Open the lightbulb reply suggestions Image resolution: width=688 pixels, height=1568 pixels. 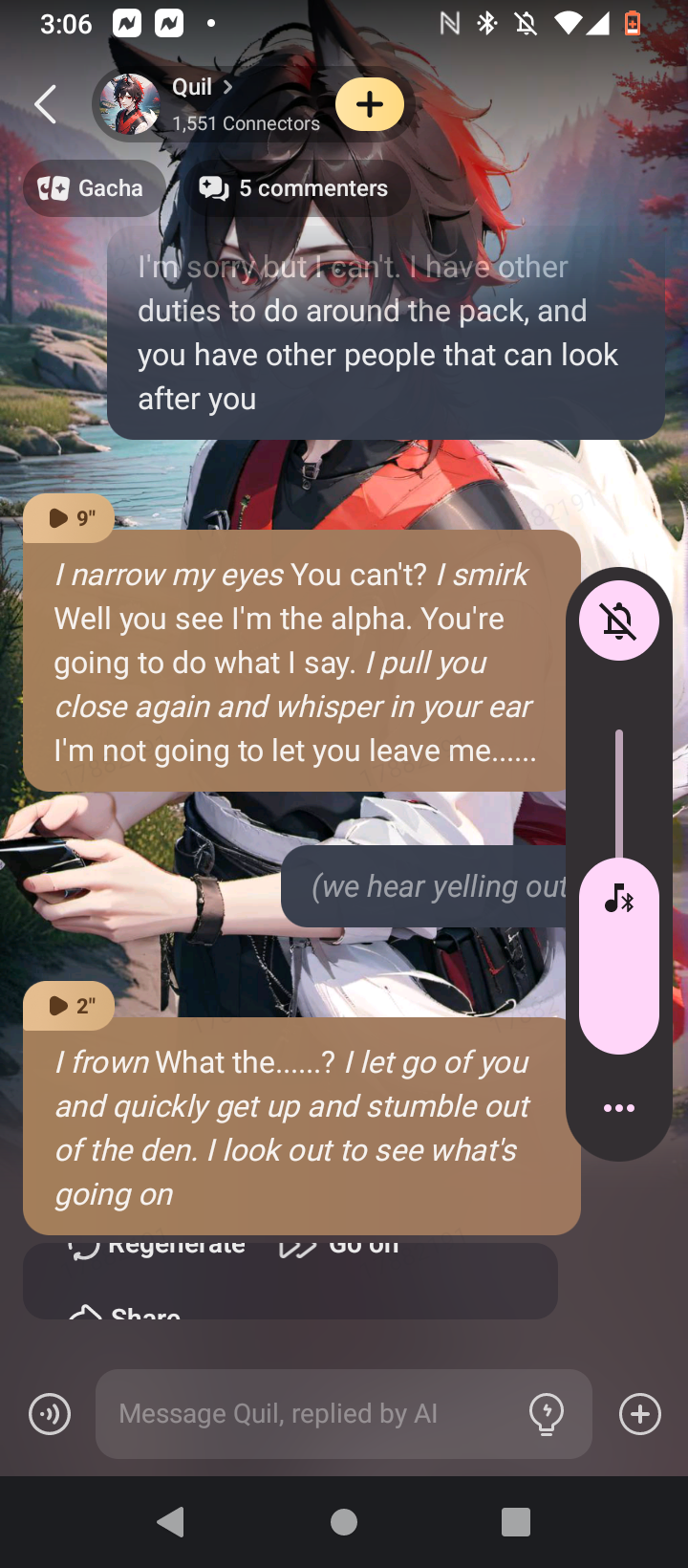point(547,1414)
